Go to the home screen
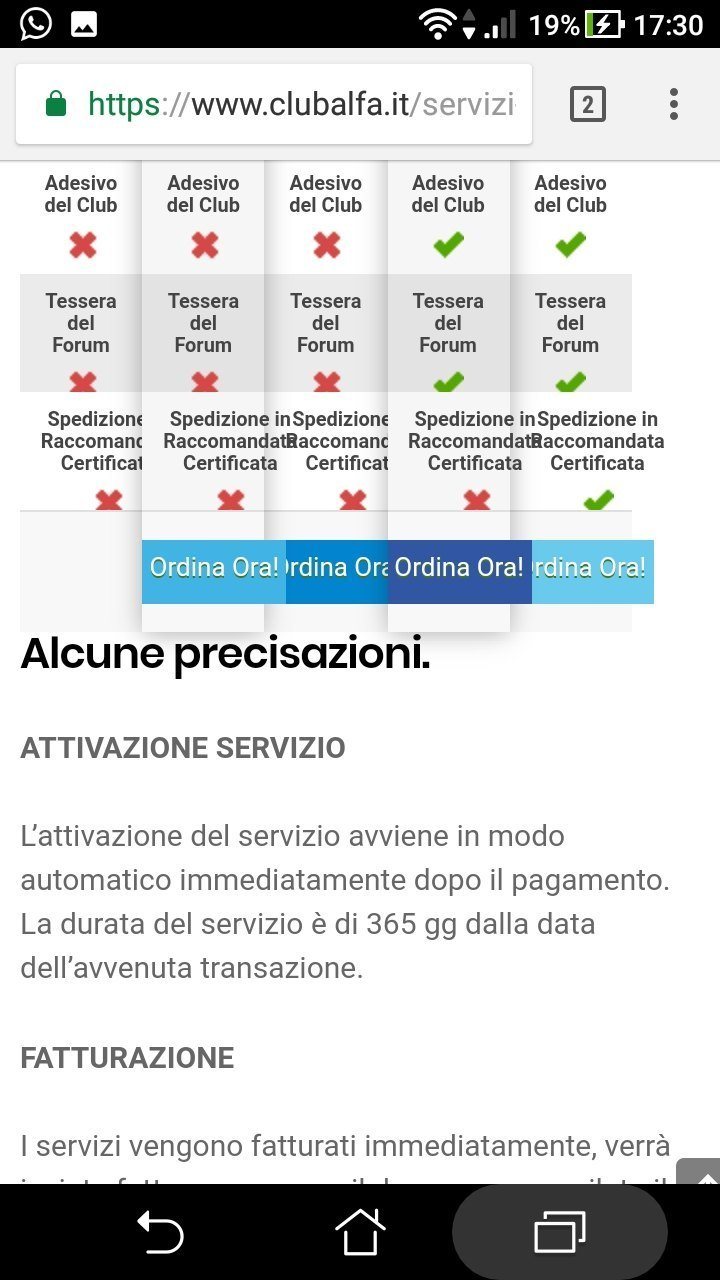 [x=360, y=1231]
